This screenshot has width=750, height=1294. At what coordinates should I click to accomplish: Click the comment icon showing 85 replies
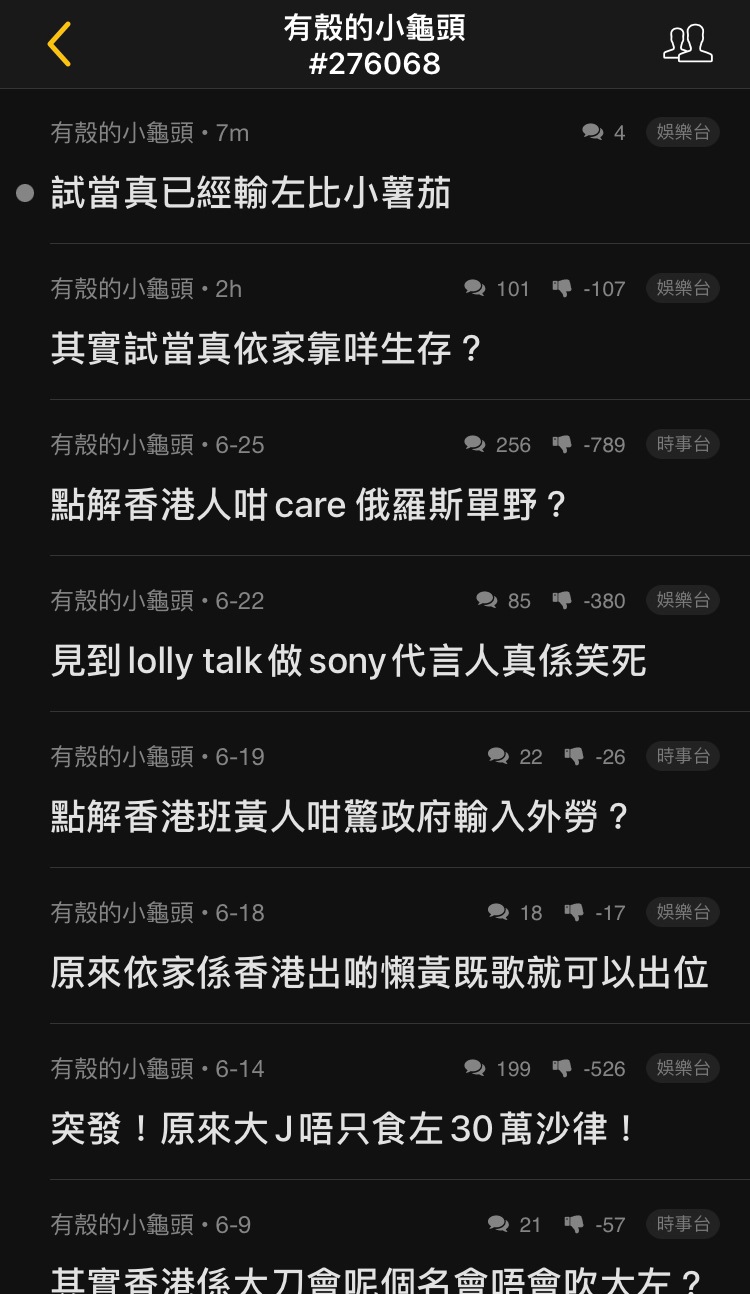[x=487, y=601]
